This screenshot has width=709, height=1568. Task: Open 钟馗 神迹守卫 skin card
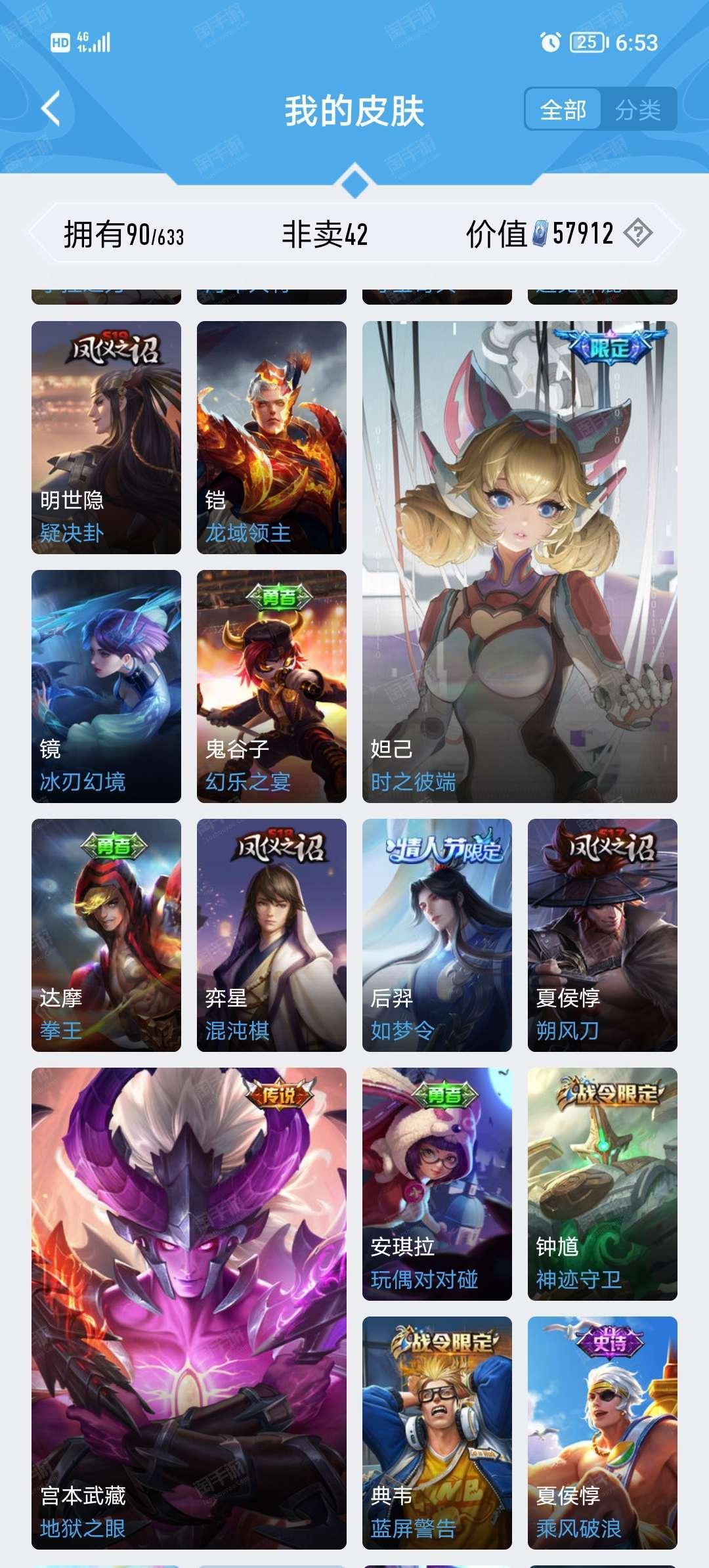[x=603, y=1184]
